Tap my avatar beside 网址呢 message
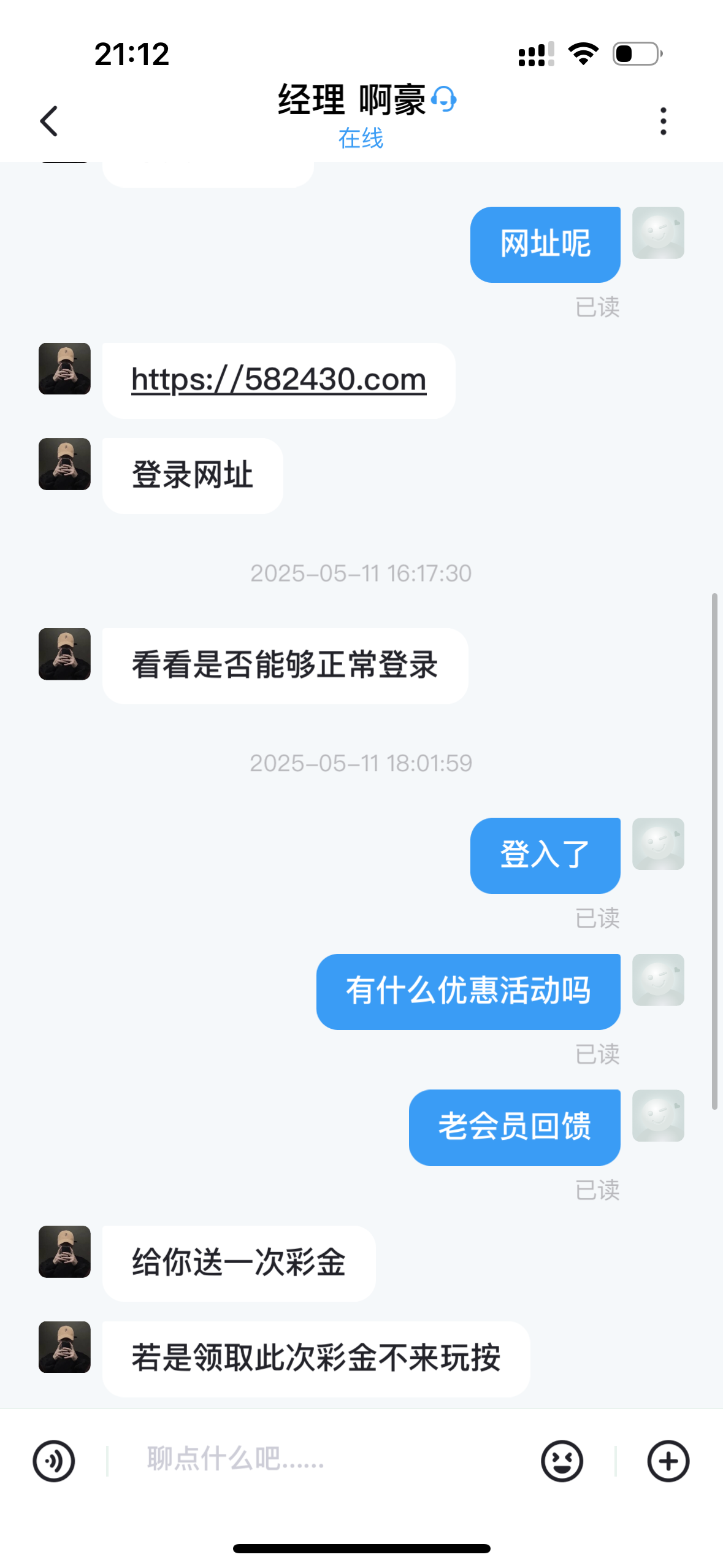The height and width of the screenshot is (1568, 723). [x=658, y=233]
